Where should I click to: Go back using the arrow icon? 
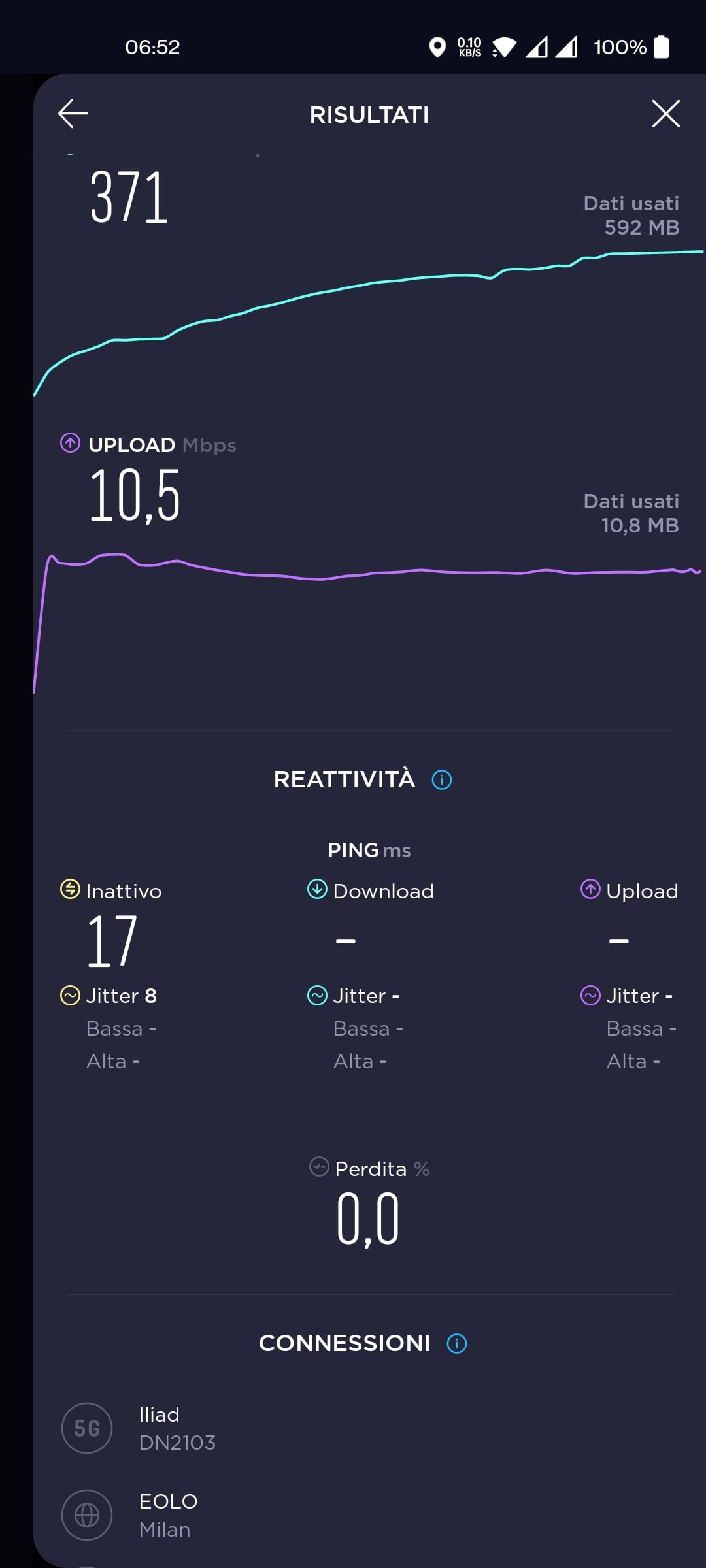[73, 114]
